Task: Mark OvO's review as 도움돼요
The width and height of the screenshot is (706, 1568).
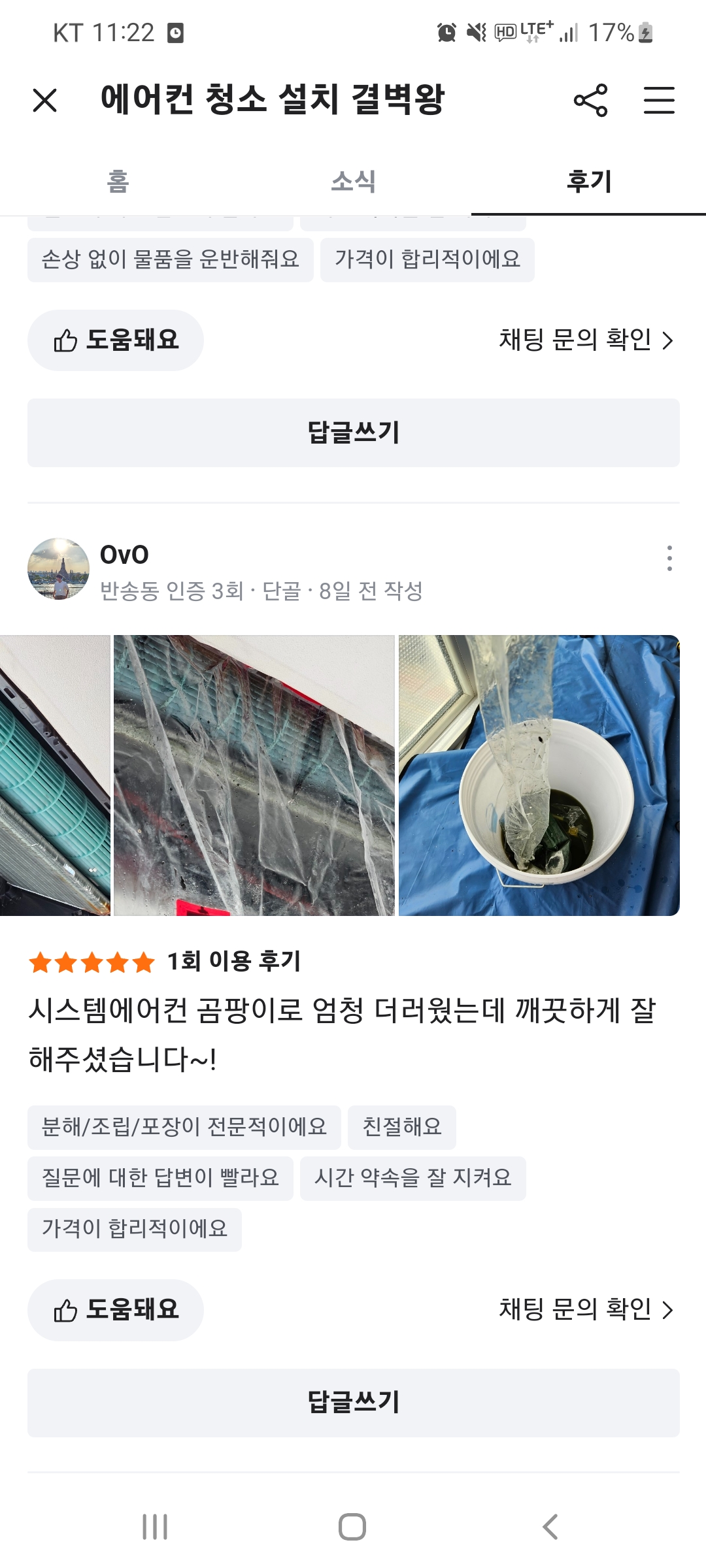Action: point(116,1310)
